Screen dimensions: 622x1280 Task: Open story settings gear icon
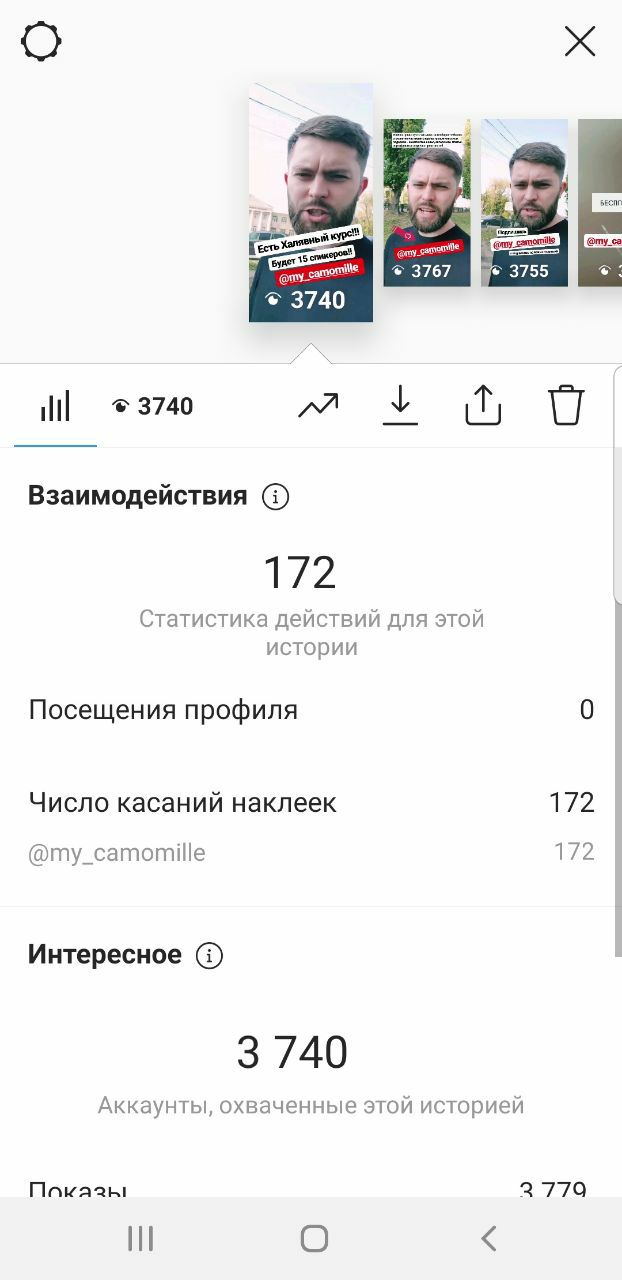click(41, 43)
